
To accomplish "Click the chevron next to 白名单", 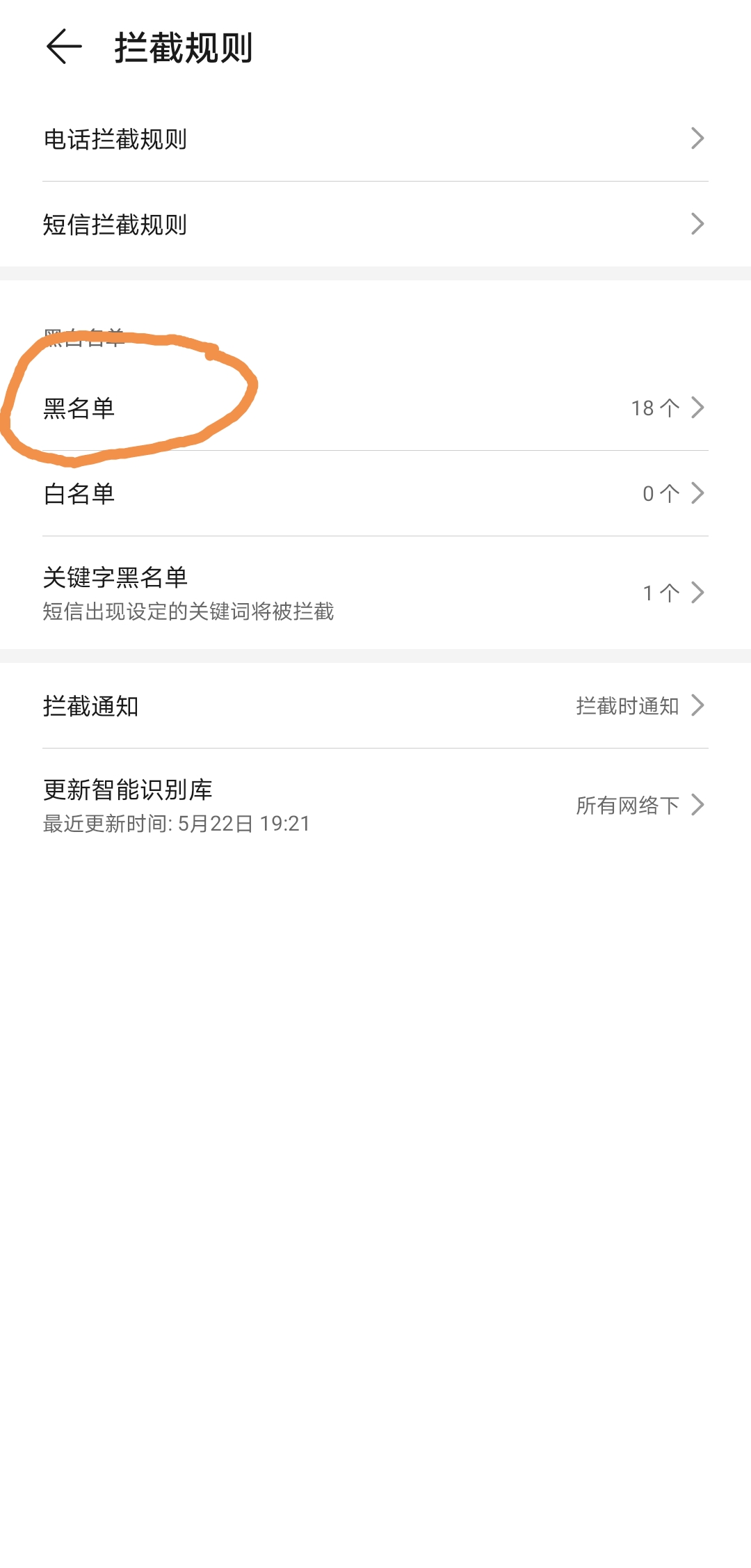I will [x=698, y=494].
